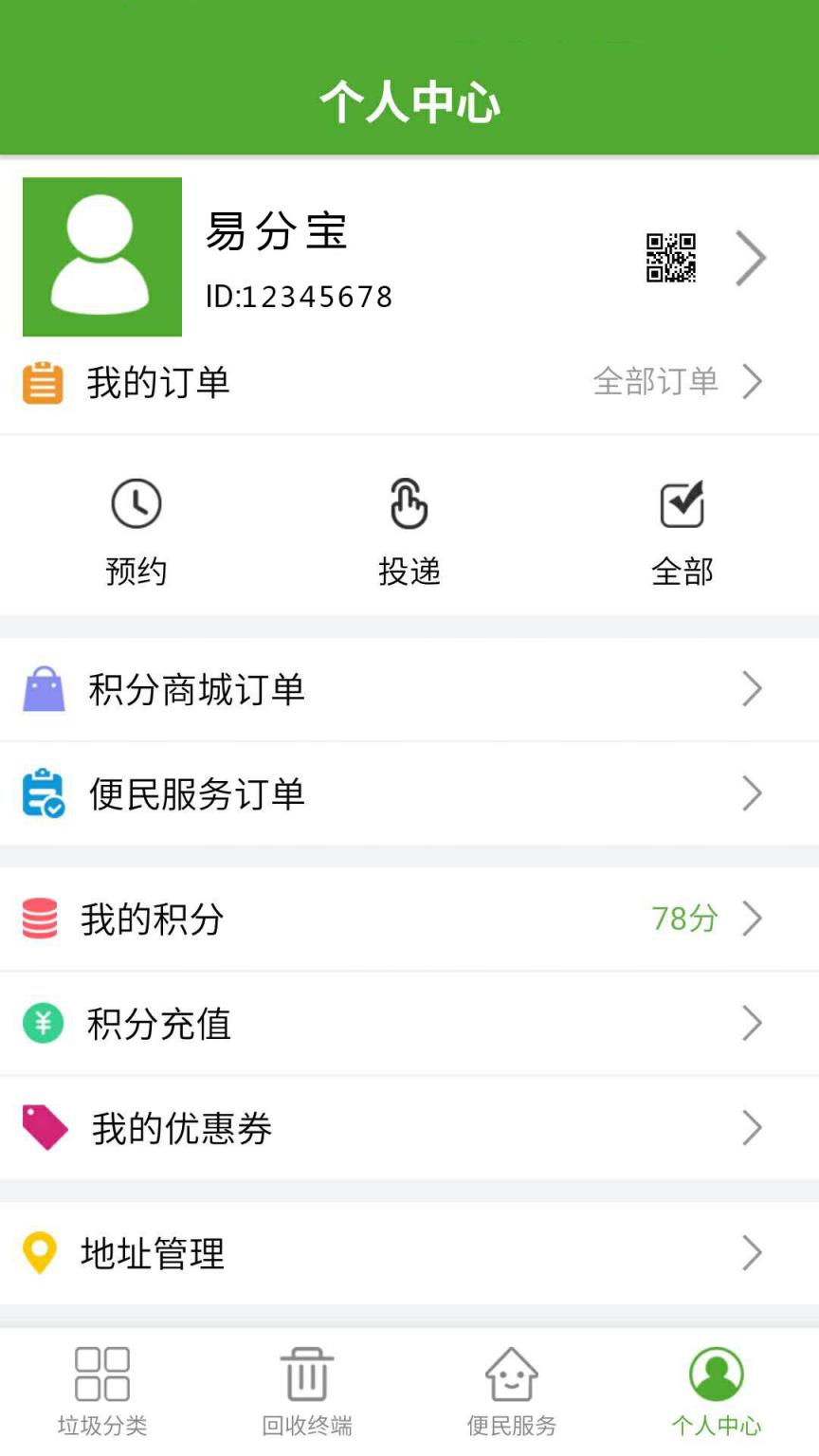
Task: Tap the clipboard icon for 便民服务订单
Action: [45, 793]
